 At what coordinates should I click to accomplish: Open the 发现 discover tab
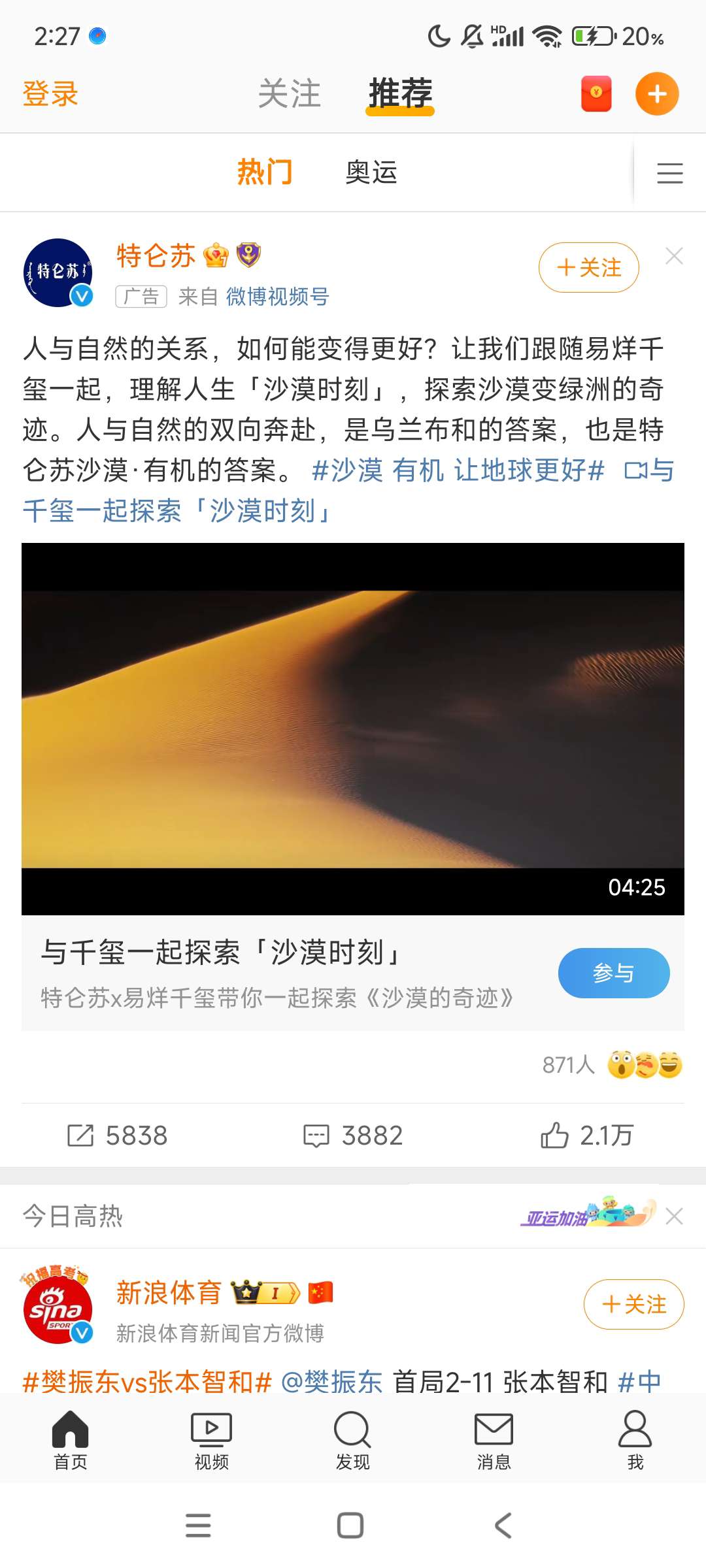352,1441
